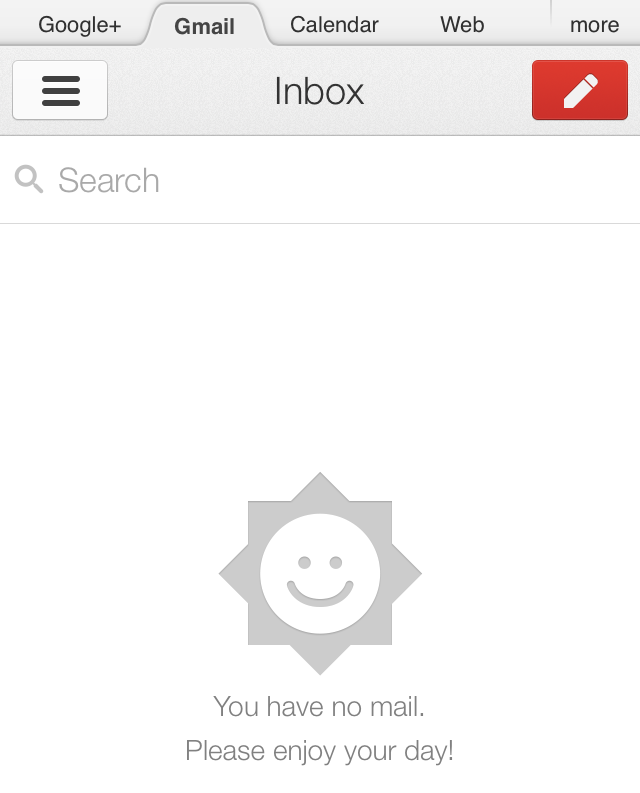This screenshot has height=793, width=640.
Task: Open the hamburger menu button
Action: coord(60,90)
